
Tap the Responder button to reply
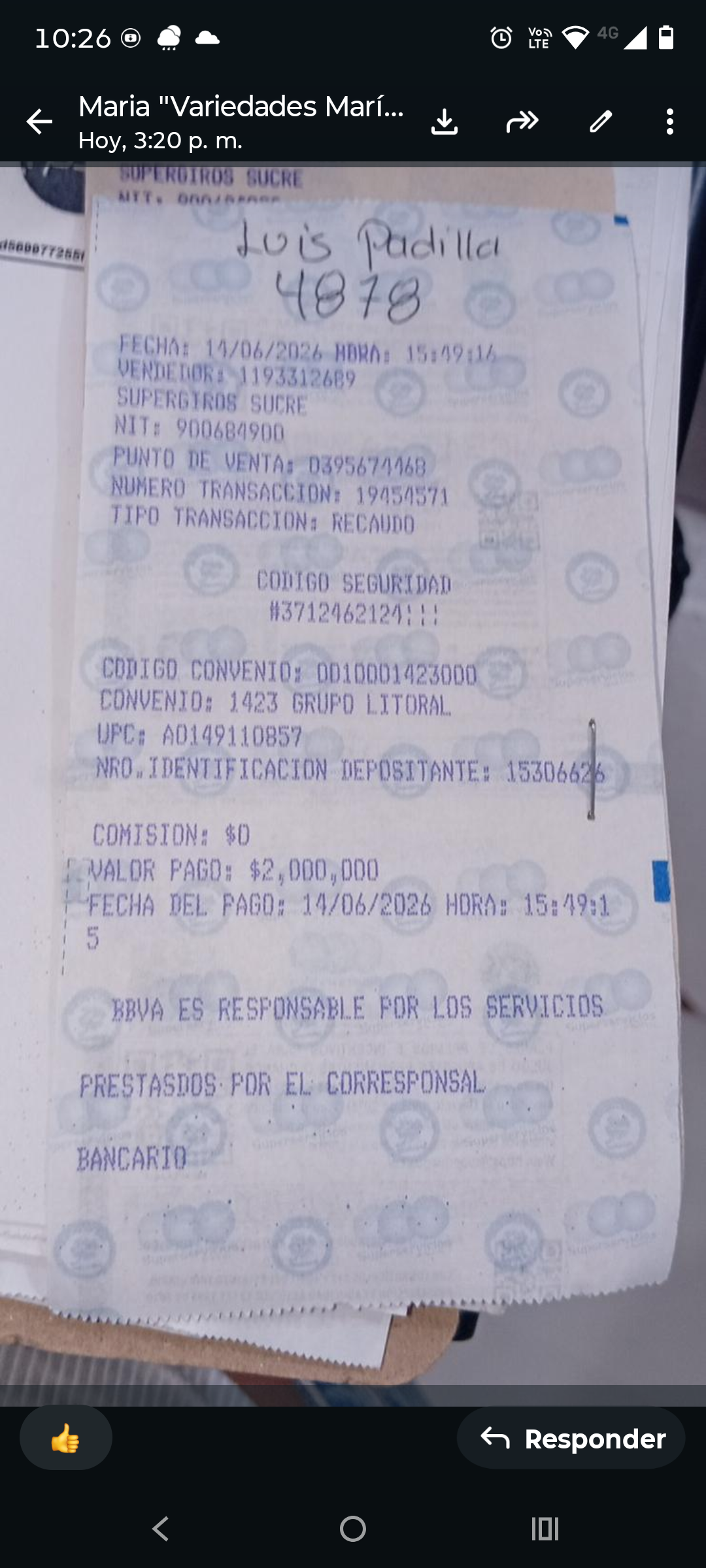point(571,1439)
